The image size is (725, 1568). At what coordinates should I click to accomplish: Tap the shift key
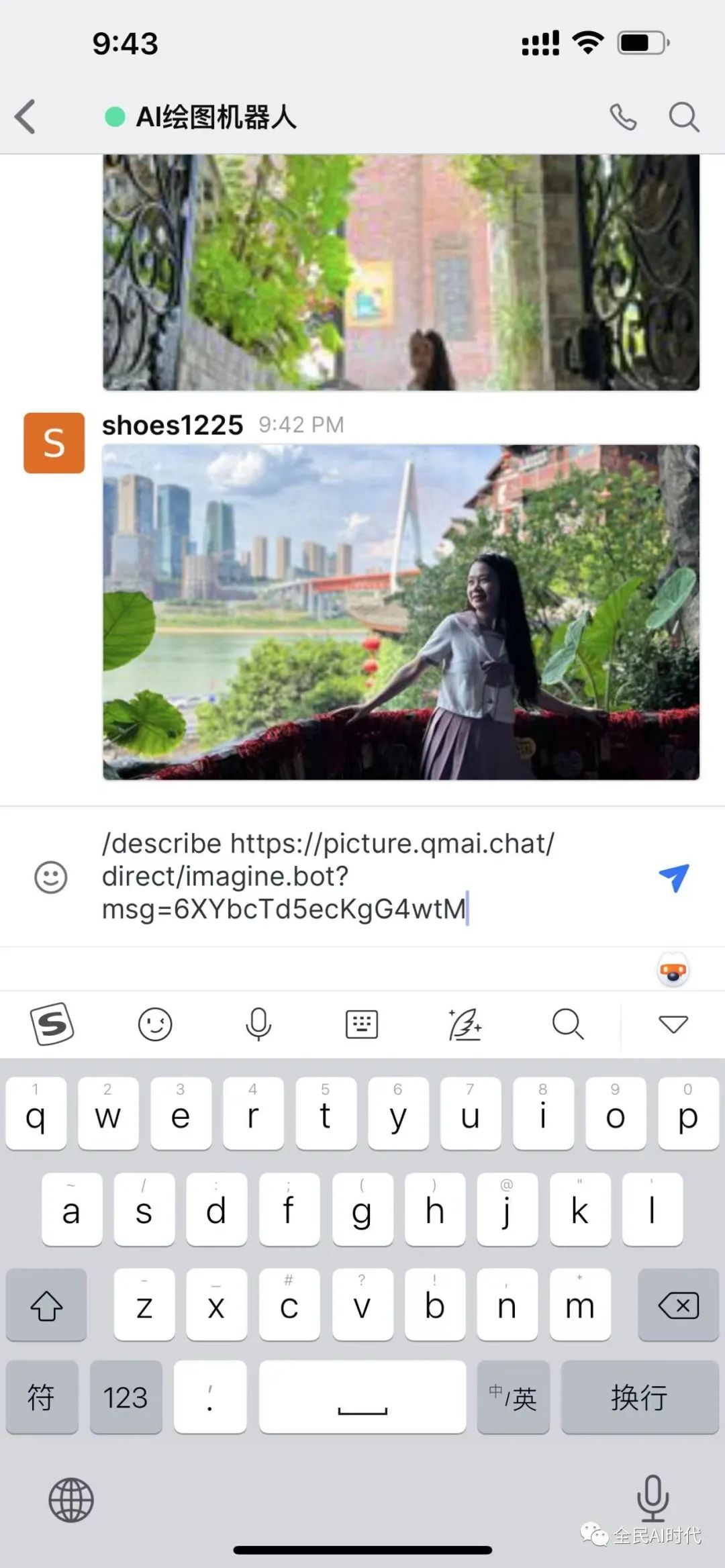pyautogui.click(x=46, y=1305)
